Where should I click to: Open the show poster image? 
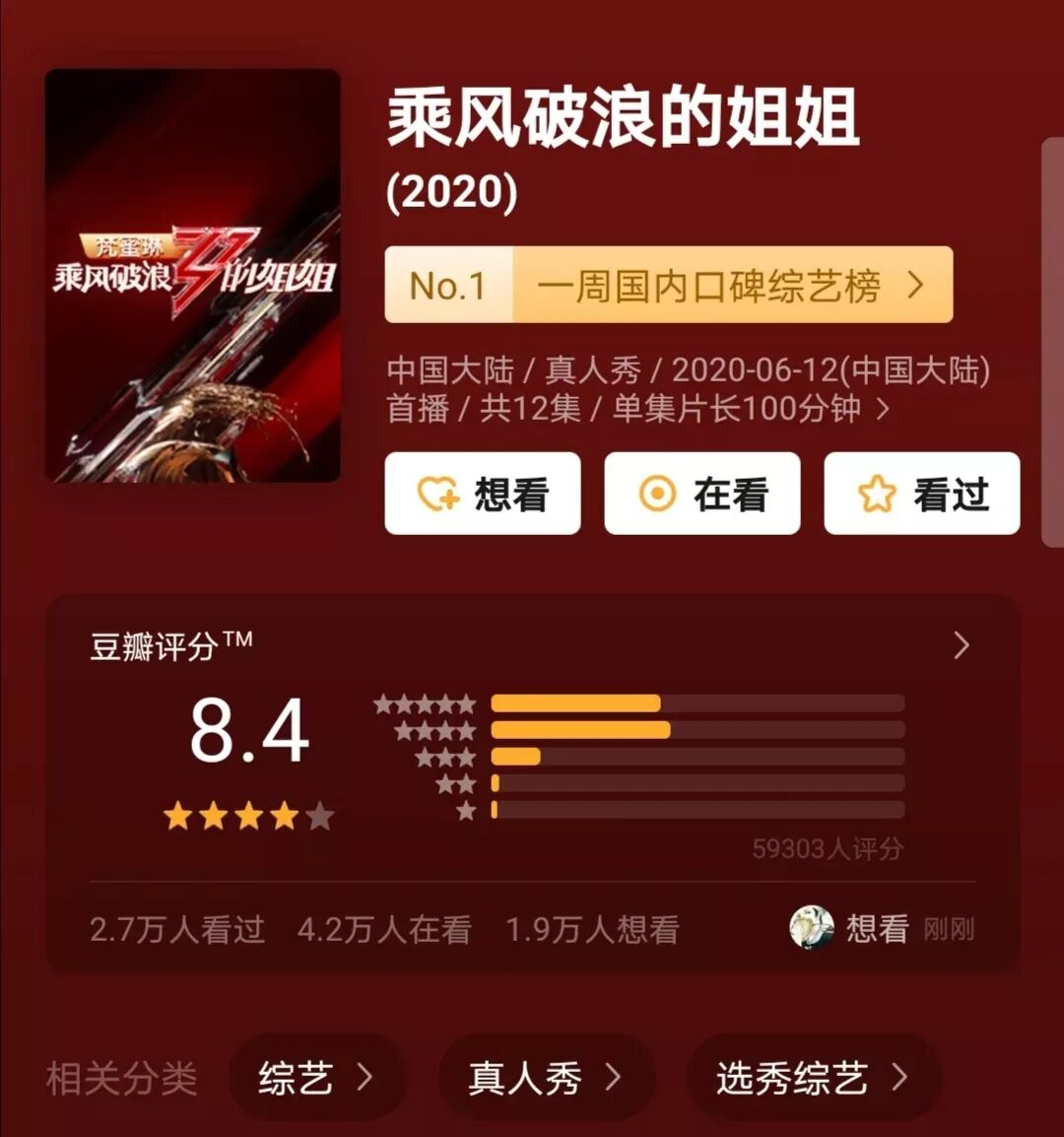pyautogui.click(x=192, y=276)
